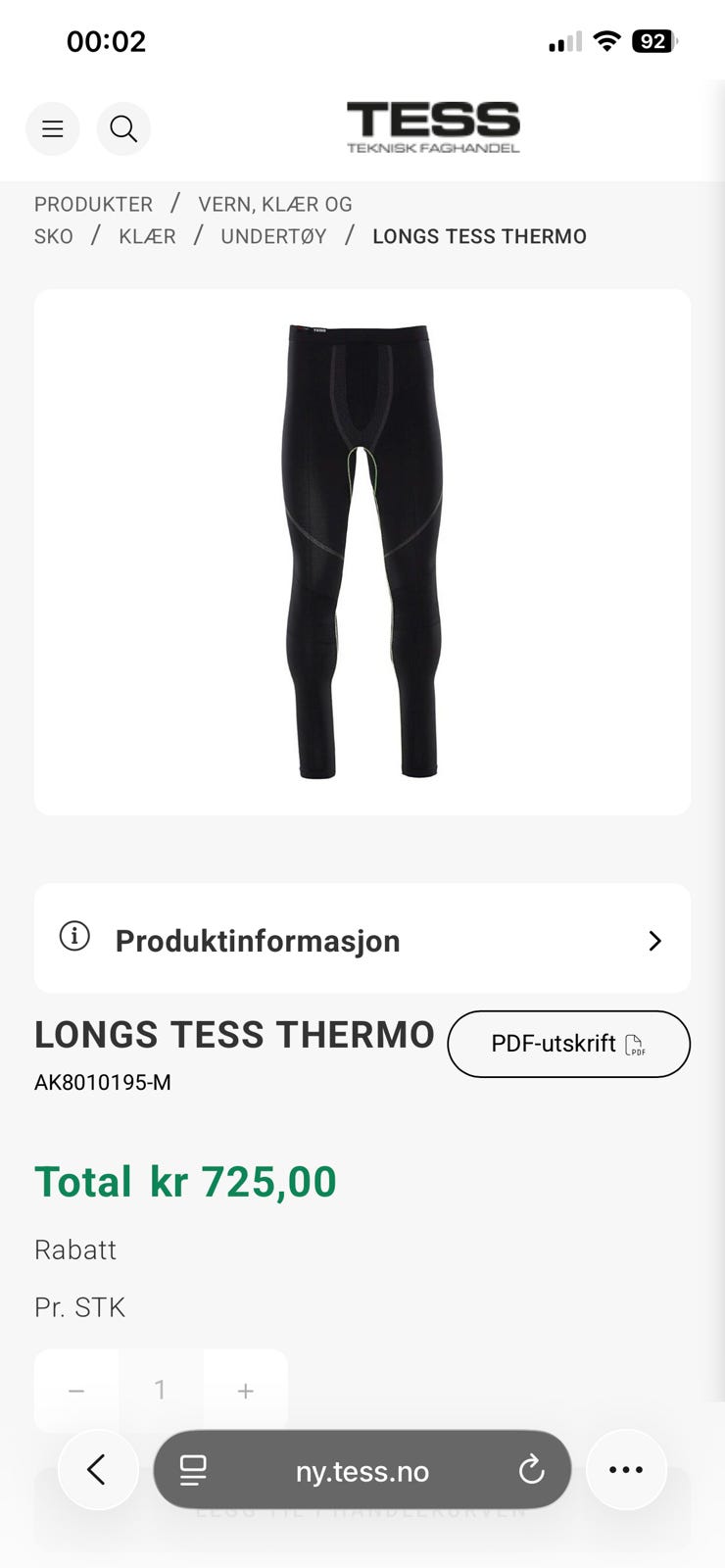Reload the ny.tess.no page
Viewport: 725px width, 1568px height.
pyautogui.click(x=531, y=1470)
